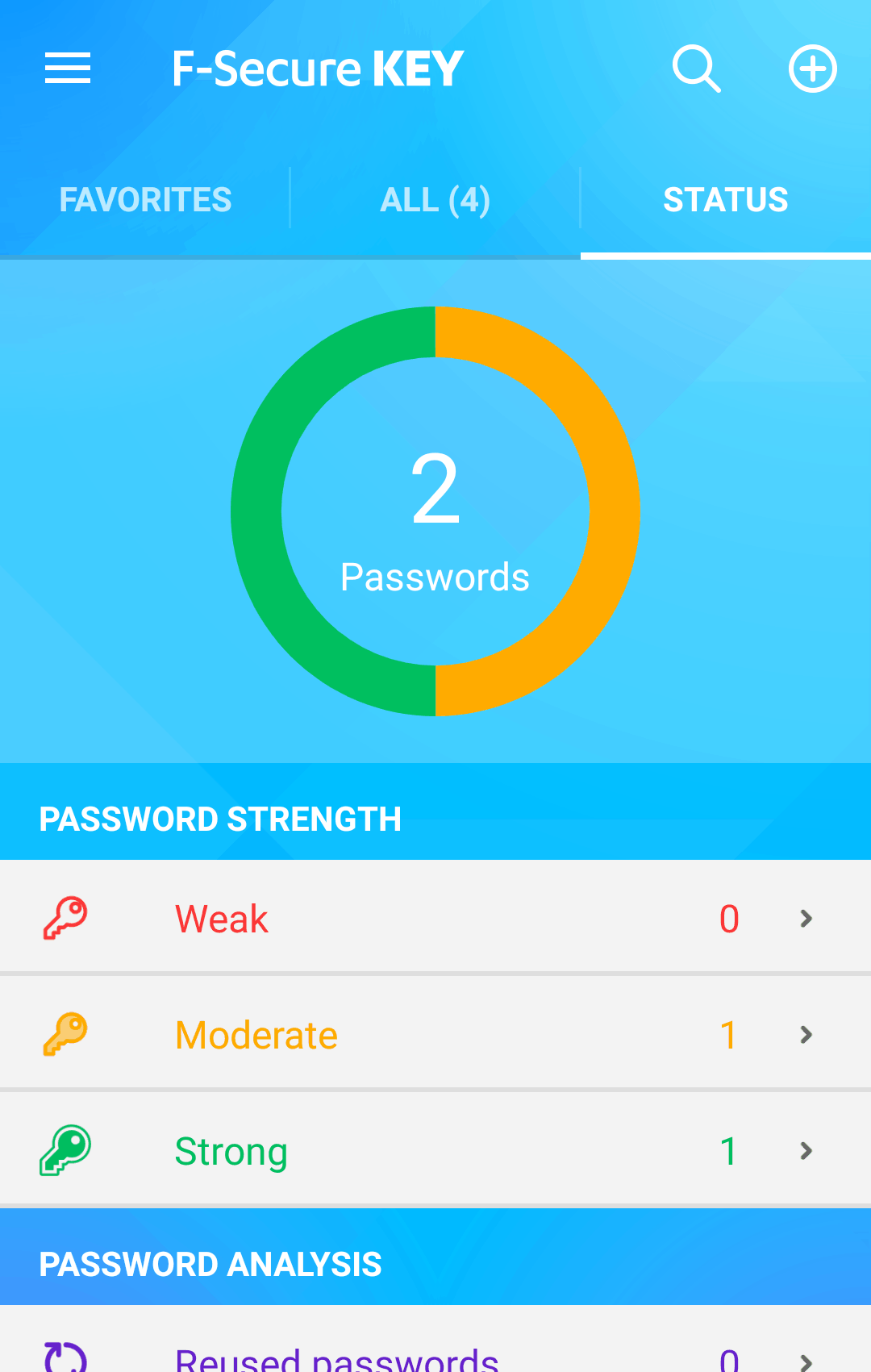
Task: Click the PASSWORD STRENGTH section header
Action: pyautogui.click(x=219, y=818)
